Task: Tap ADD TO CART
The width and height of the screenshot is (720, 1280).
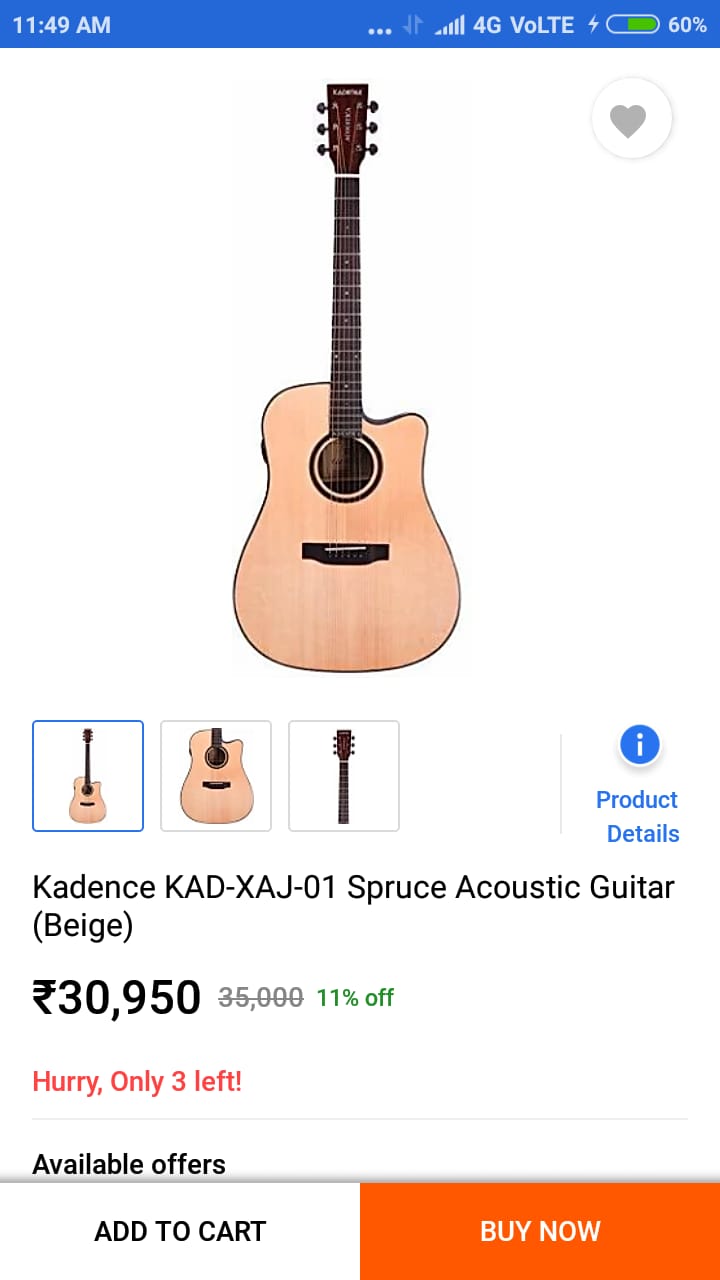Action: pyautogui.click(x=180, y=1231)
